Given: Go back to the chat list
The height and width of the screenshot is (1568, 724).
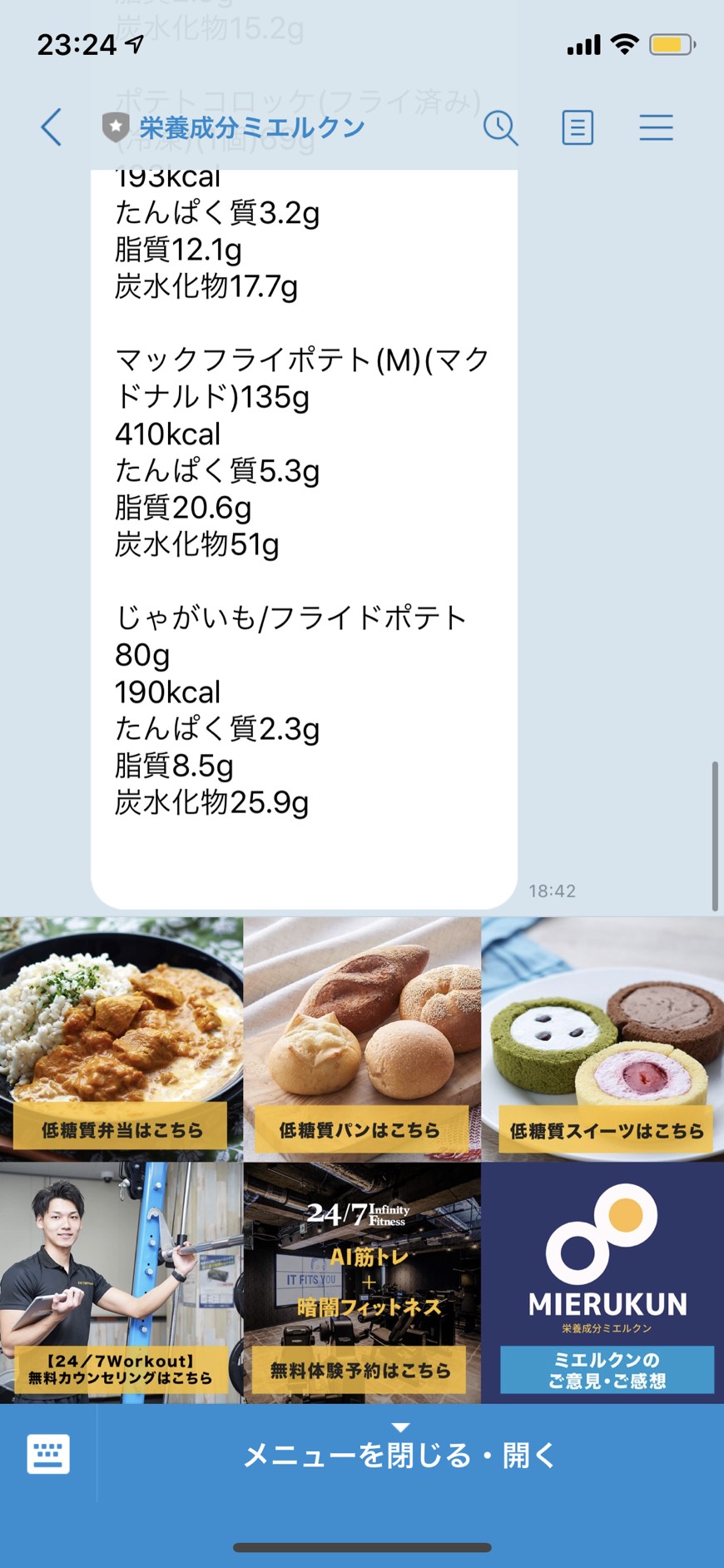Looking at the screenshot, I should coord(52,127).
